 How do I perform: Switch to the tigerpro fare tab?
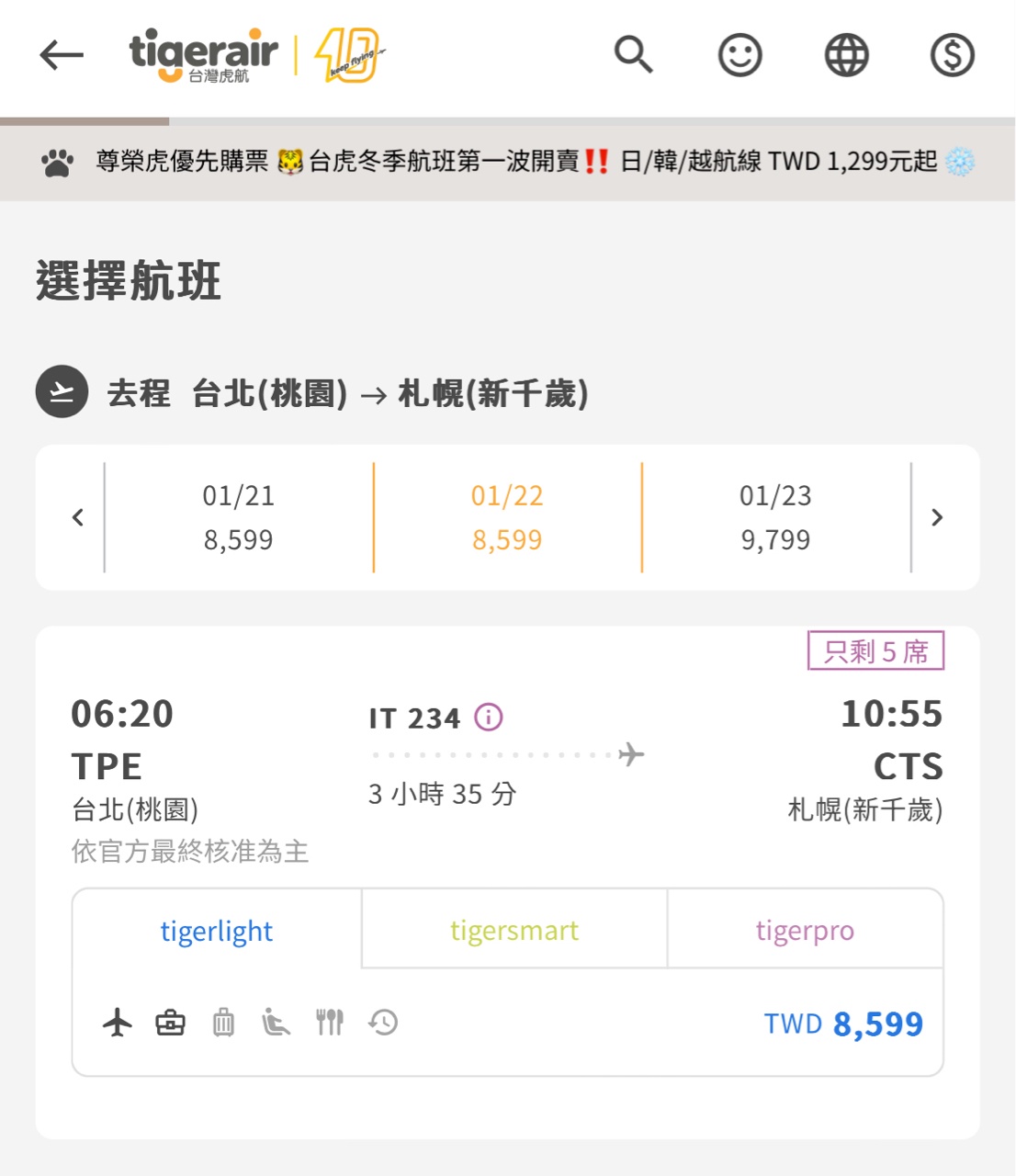pyautogui.click(x=805, y=931)
